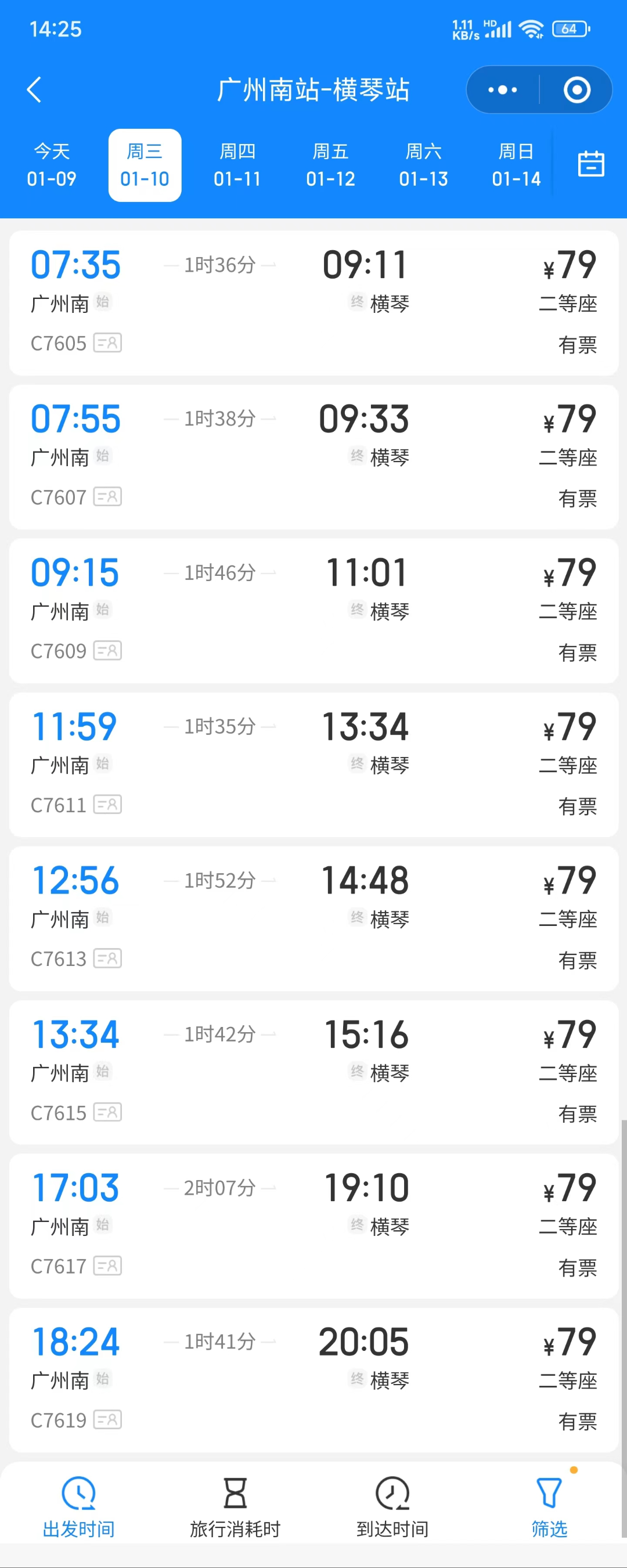
Task: Click the hourglass travel duration icon
Action: (235, 1492)
